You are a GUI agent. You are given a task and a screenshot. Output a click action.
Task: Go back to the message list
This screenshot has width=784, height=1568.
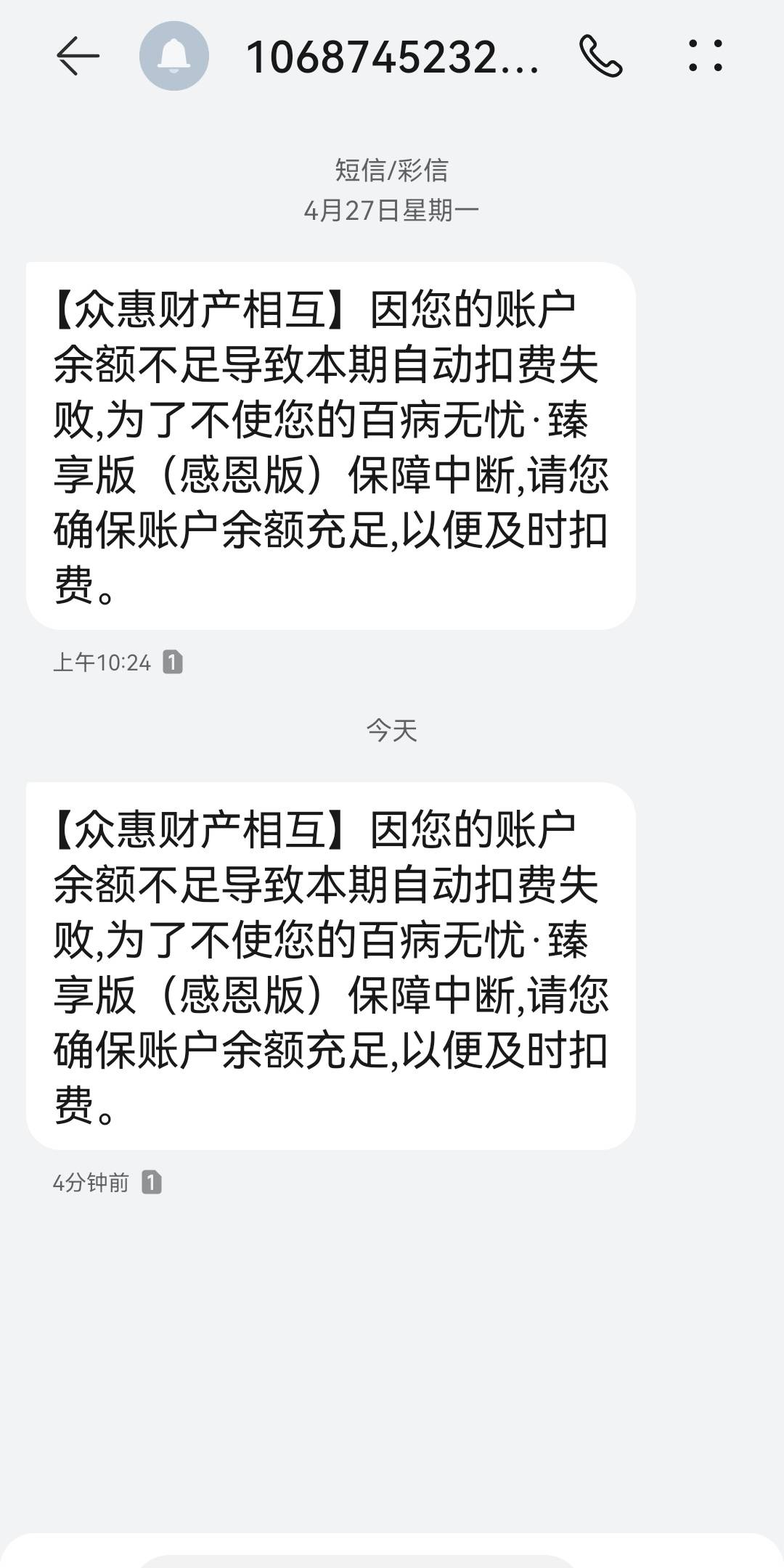(77, 57)
